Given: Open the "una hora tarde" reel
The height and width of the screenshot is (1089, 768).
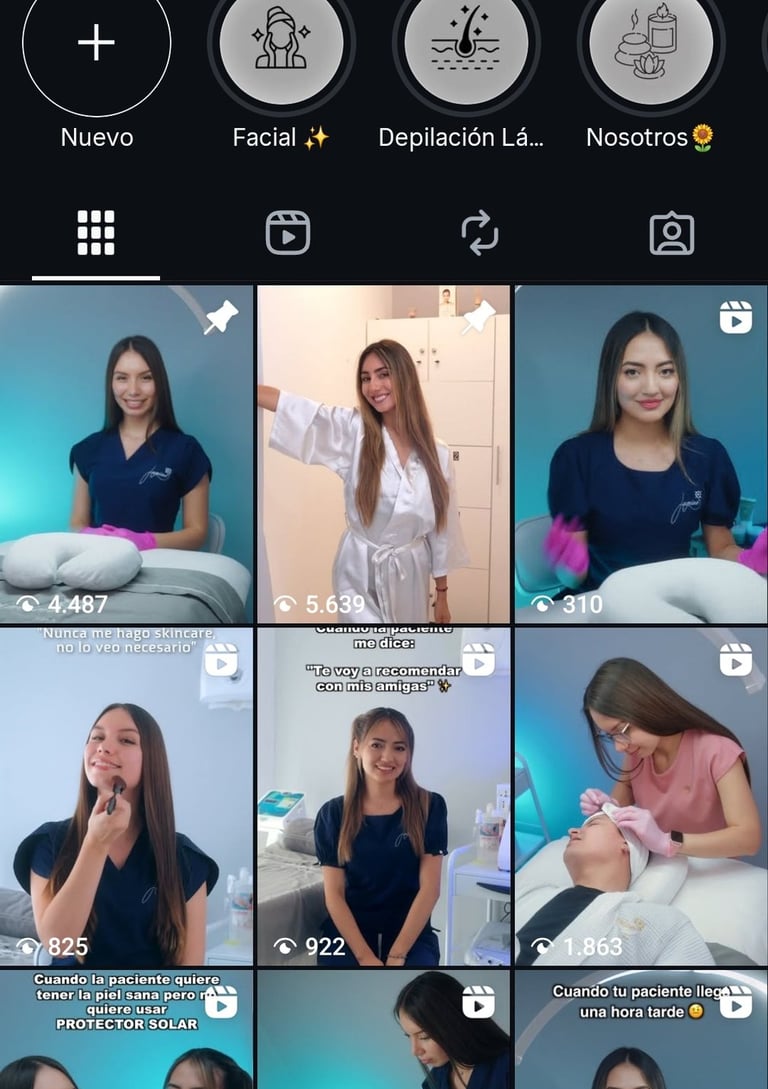Looking at the screenshot, I should [641, 1030].
